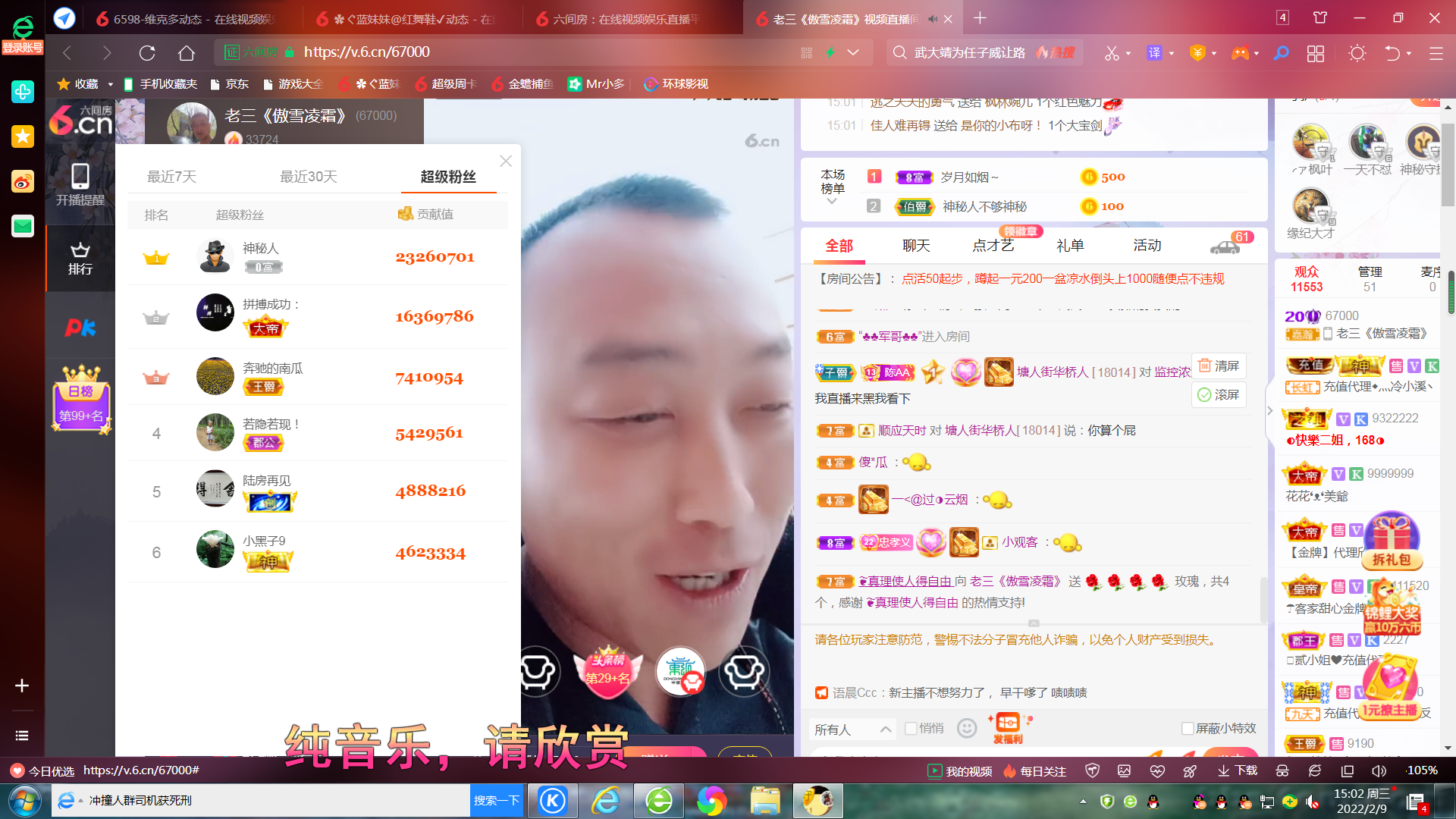Switch to the 礼单 gift list tab

pos(1070,246)
